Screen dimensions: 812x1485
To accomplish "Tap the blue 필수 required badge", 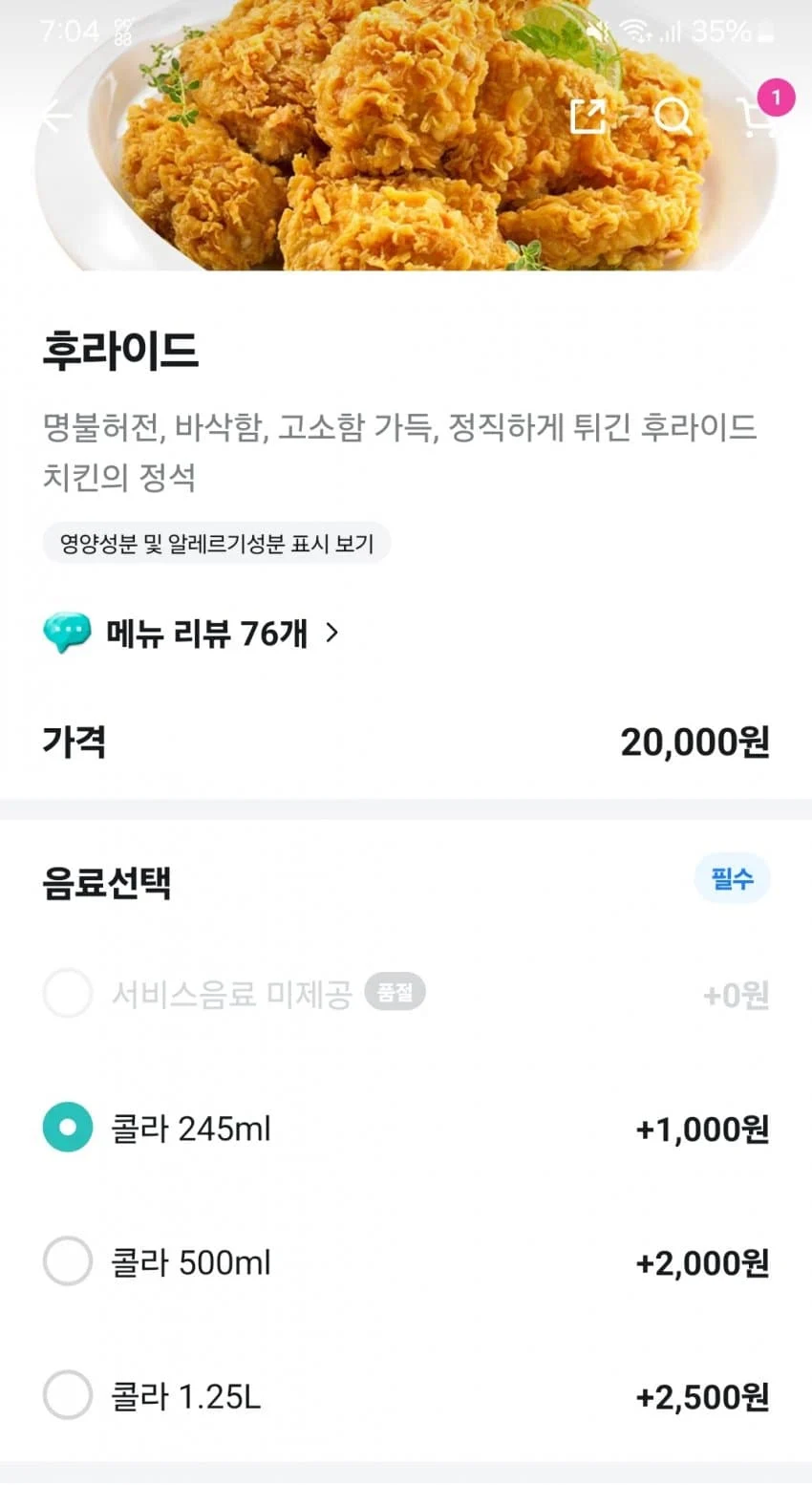I will [732, 878].
